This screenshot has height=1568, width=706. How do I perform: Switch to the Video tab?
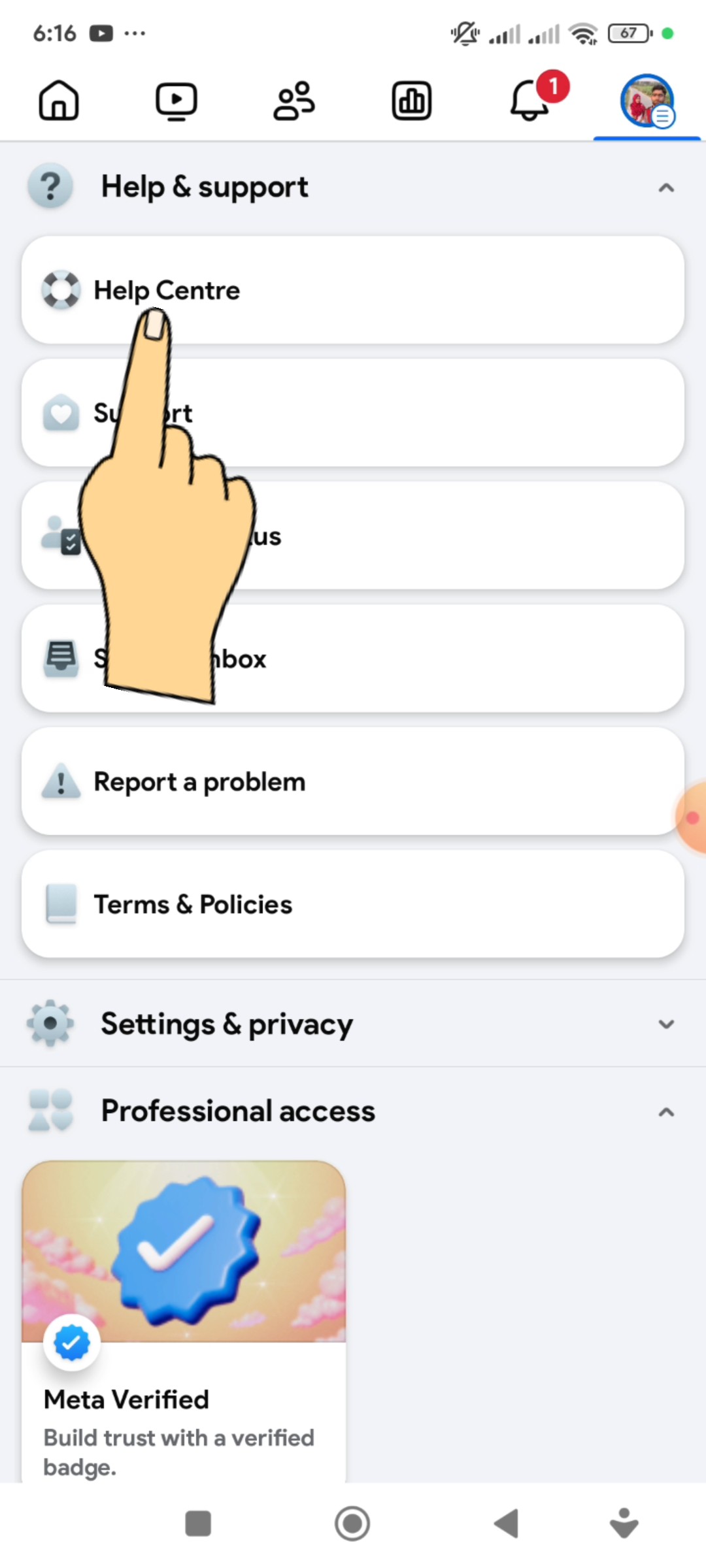(176, 101)
